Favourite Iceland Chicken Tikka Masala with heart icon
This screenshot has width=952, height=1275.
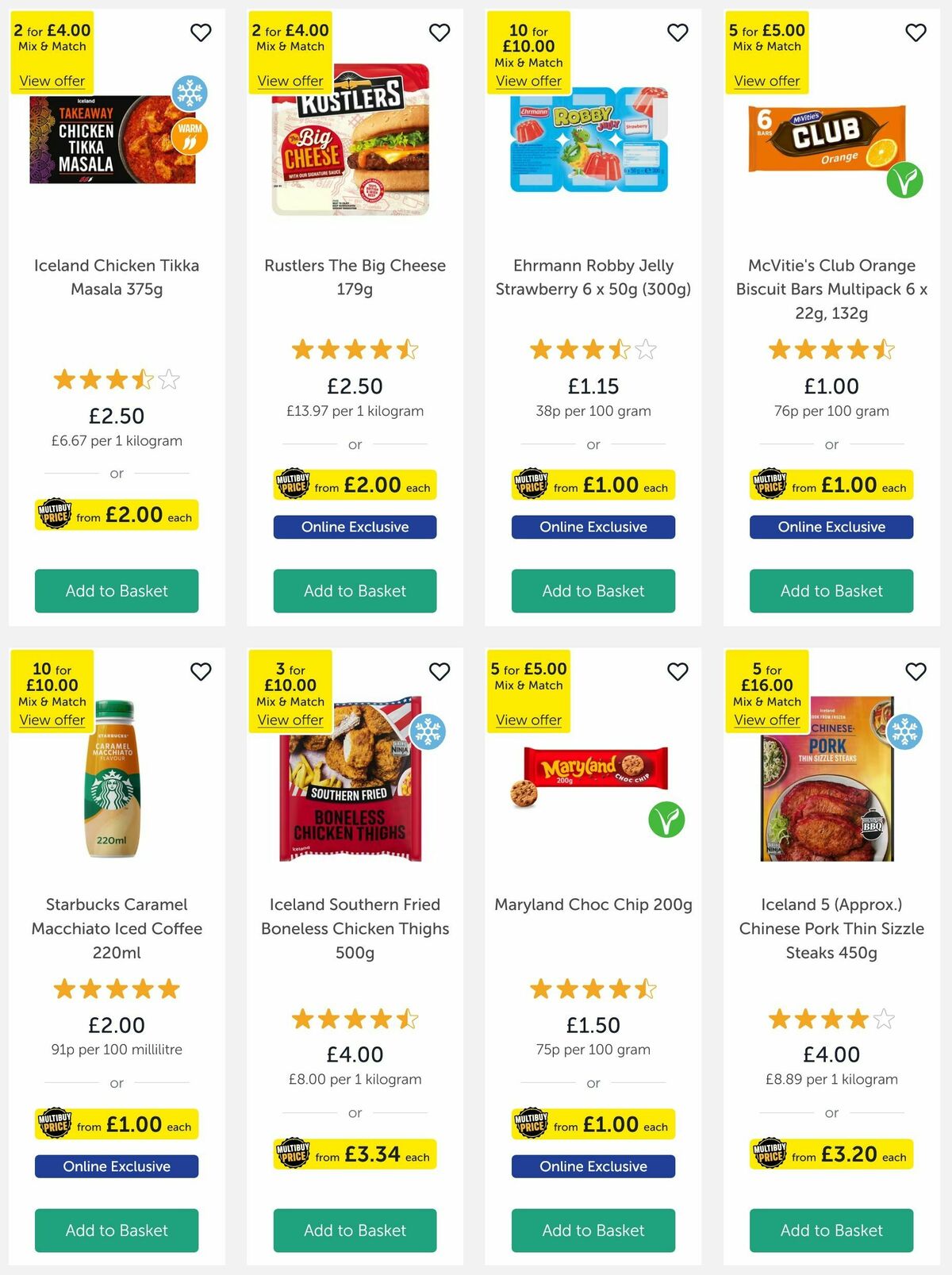[x=201, y=33]
